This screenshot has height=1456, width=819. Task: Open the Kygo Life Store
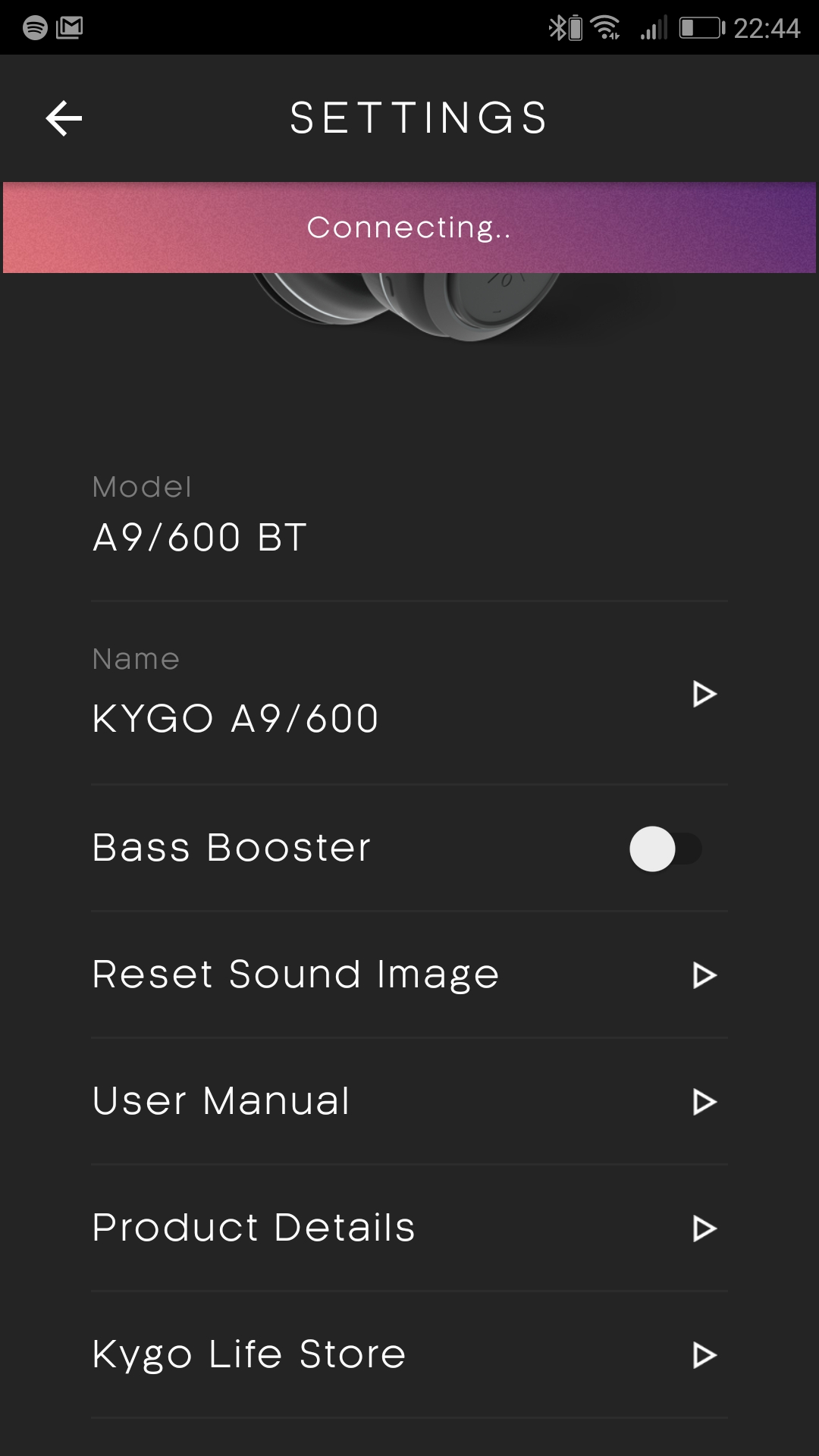point(409,1354)
